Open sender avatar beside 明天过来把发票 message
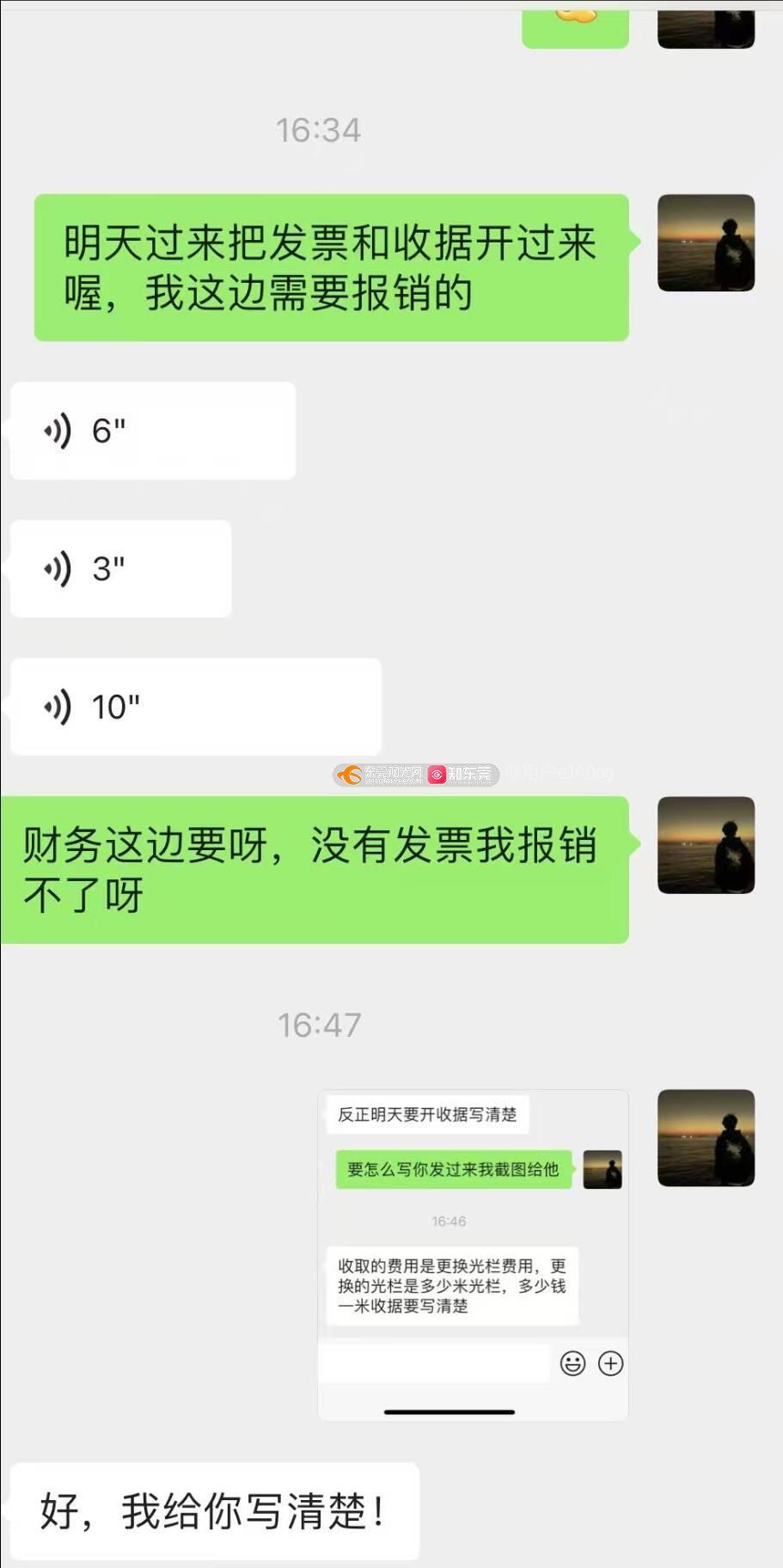 pos(706,243)
